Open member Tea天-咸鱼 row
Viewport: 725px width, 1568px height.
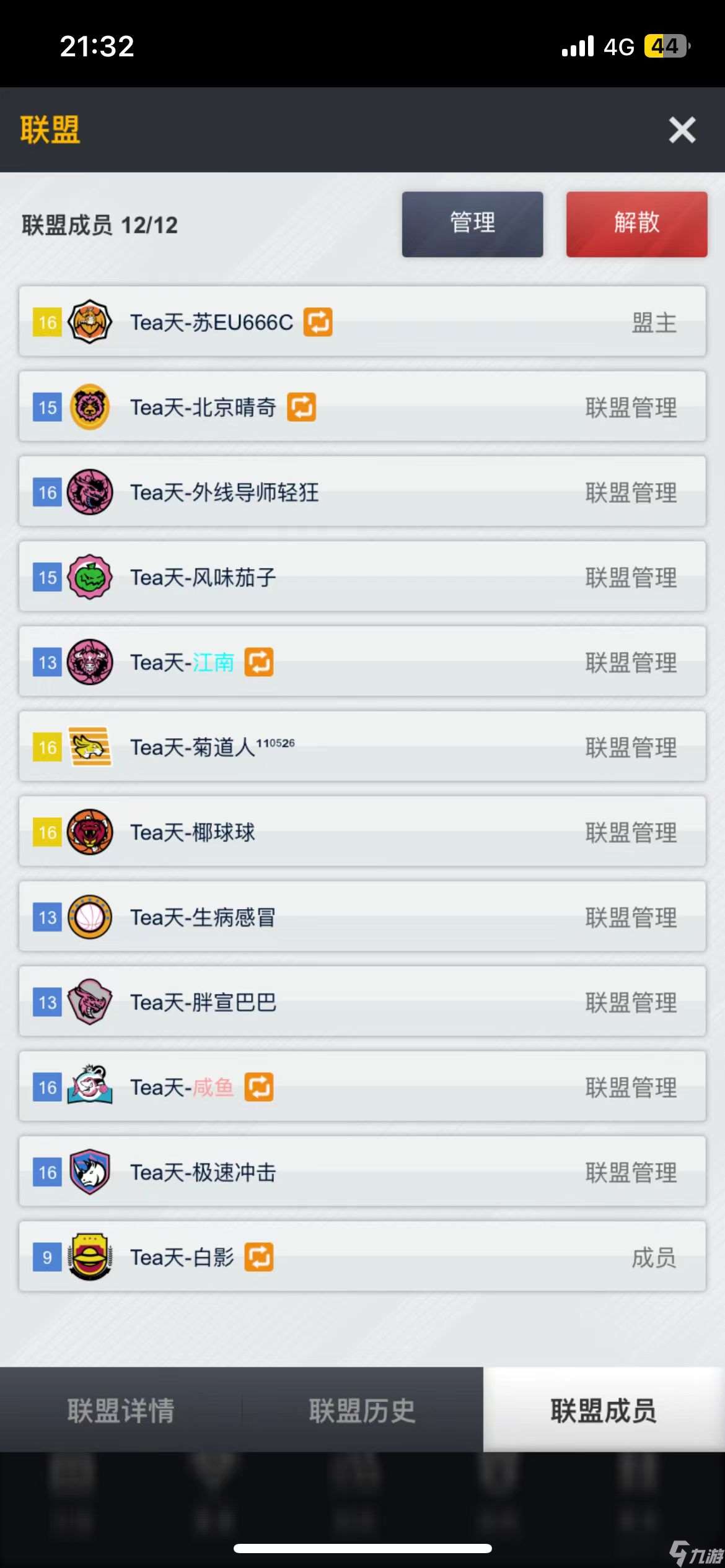click(362, 1087)
